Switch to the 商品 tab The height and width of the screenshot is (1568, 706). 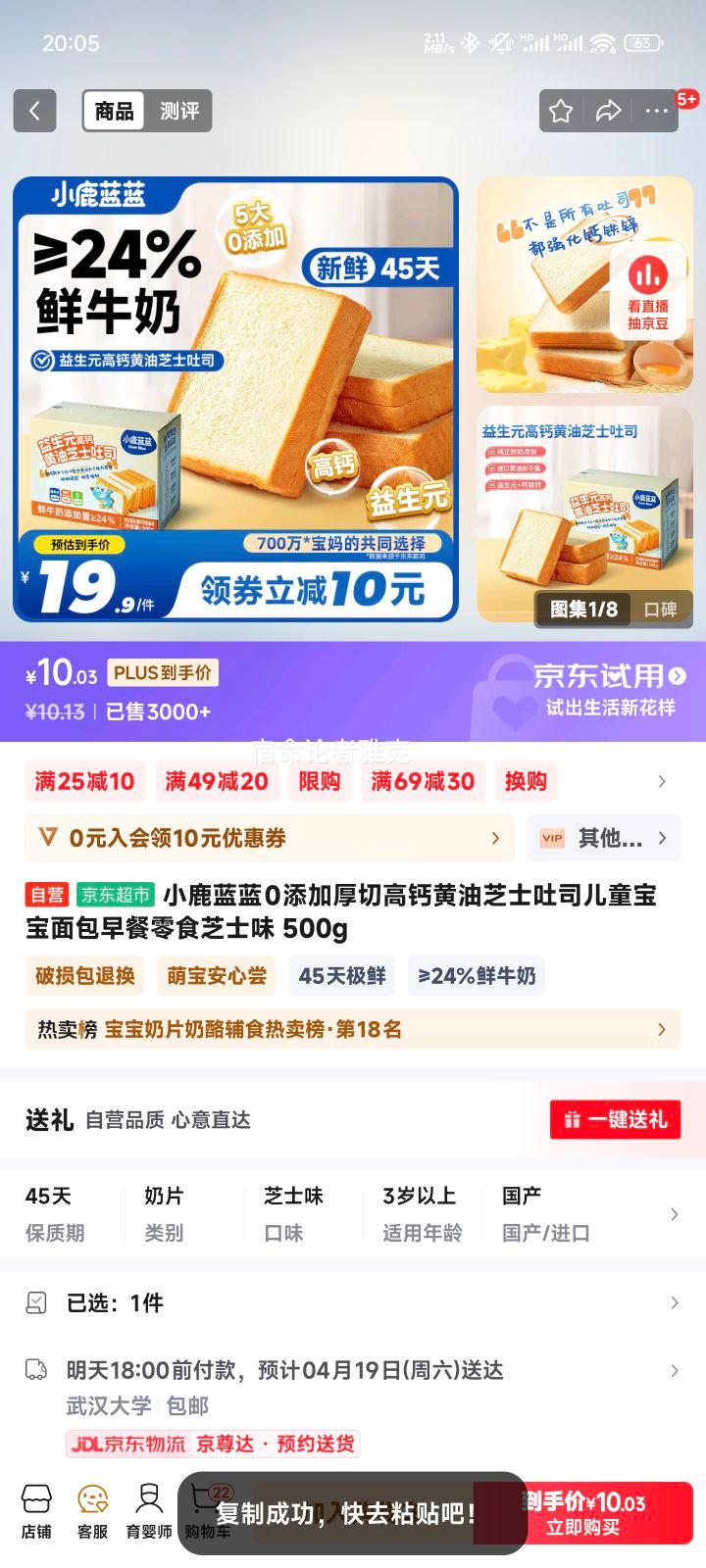tap(113, 111)
